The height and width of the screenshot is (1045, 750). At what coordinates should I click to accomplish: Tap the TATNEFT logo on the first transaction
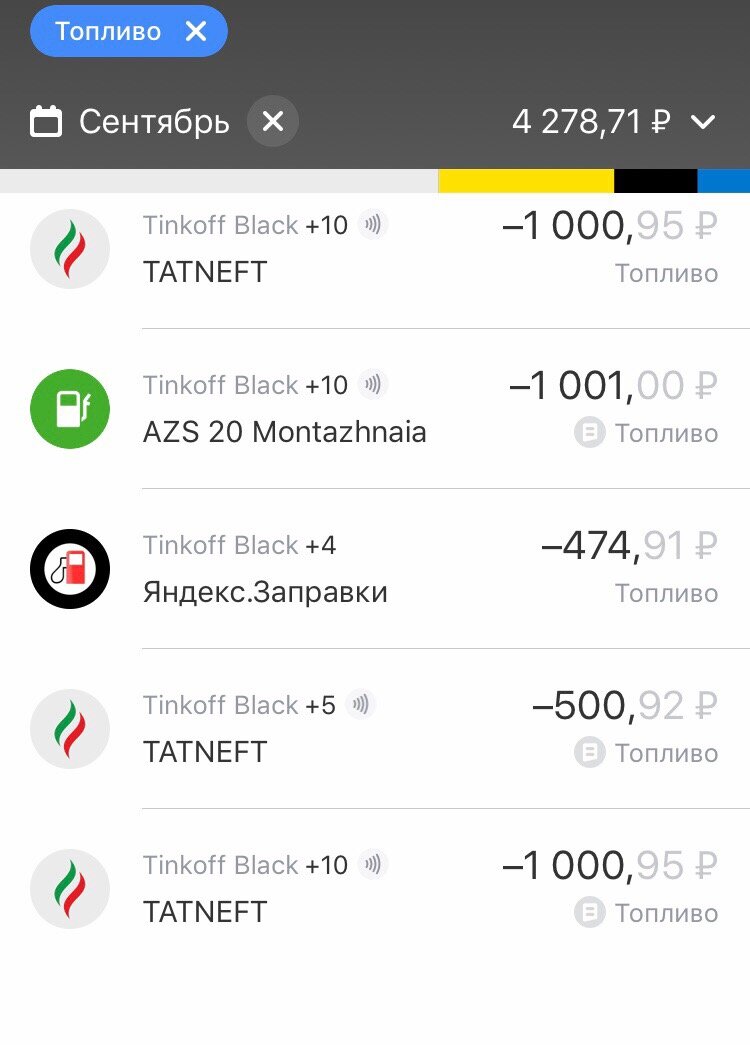(x=70, y=249)
